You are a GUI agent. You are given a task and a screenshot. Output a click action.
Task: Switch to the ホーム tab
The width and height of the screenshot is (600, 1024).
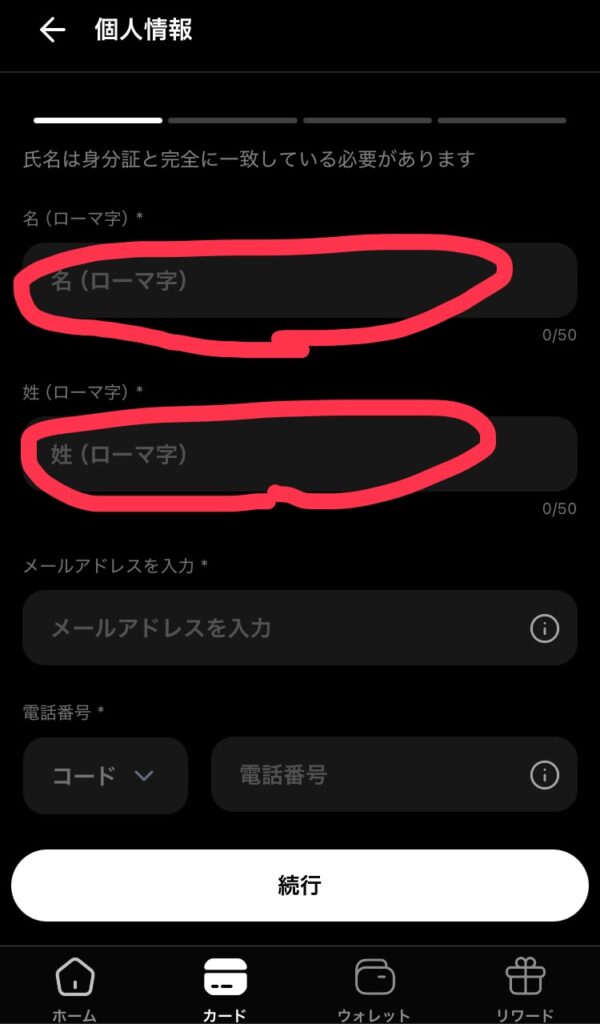tap(75, 988)
